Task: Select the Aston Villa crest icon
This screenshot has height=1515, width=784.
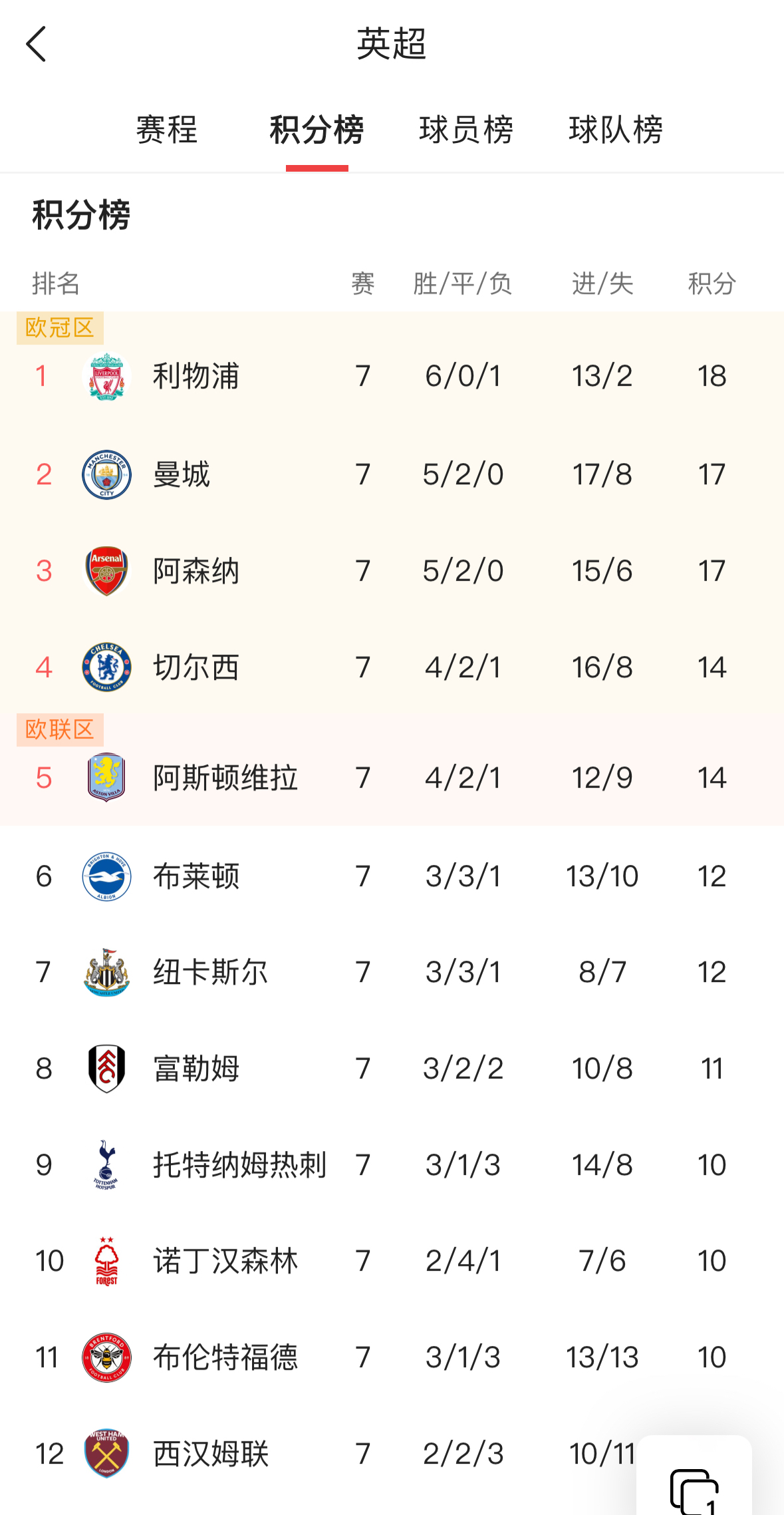Action: (x=106, y=777)
